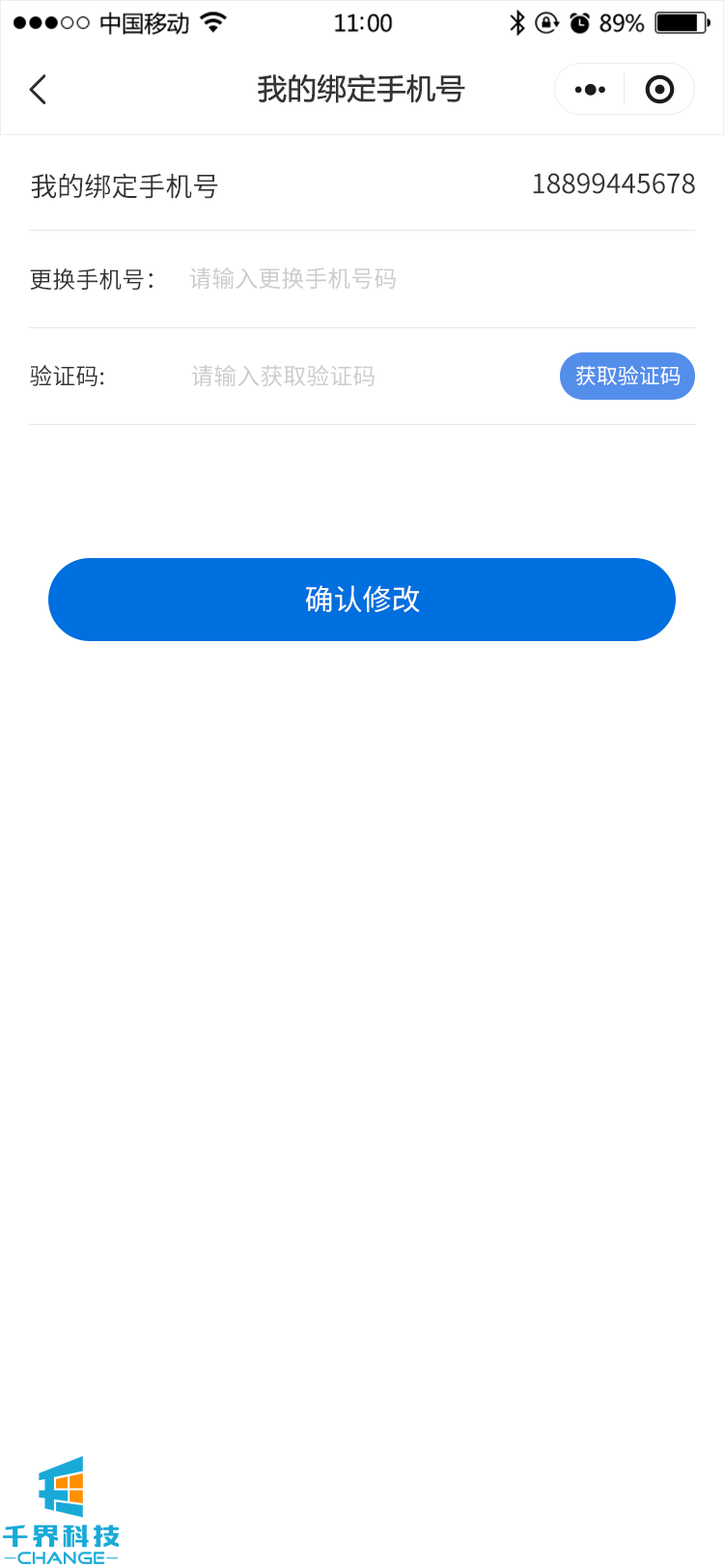Focus the verification code field
Viewport: 724px width, 1568px height.
click(x=367, y=376)
